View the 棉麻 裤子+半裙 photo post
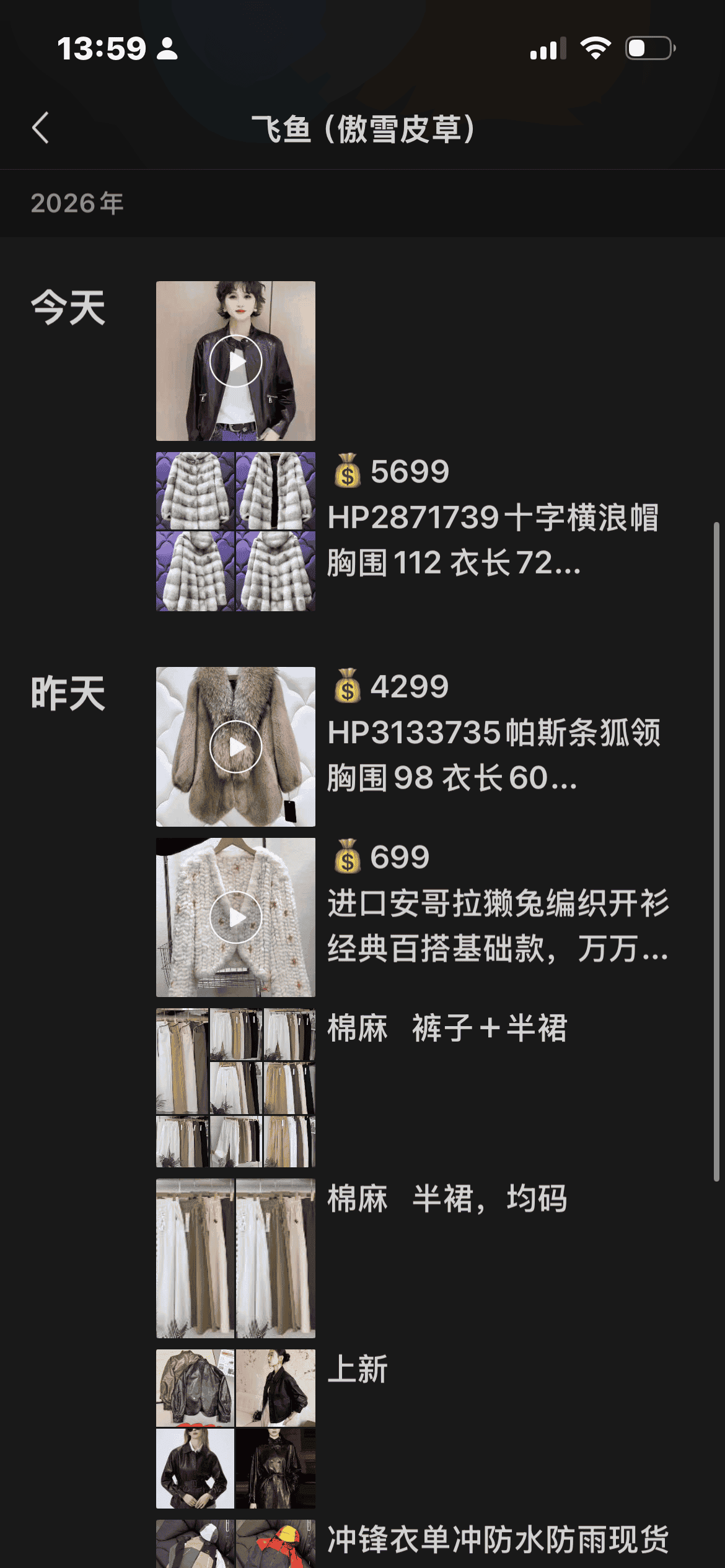 235,1087
